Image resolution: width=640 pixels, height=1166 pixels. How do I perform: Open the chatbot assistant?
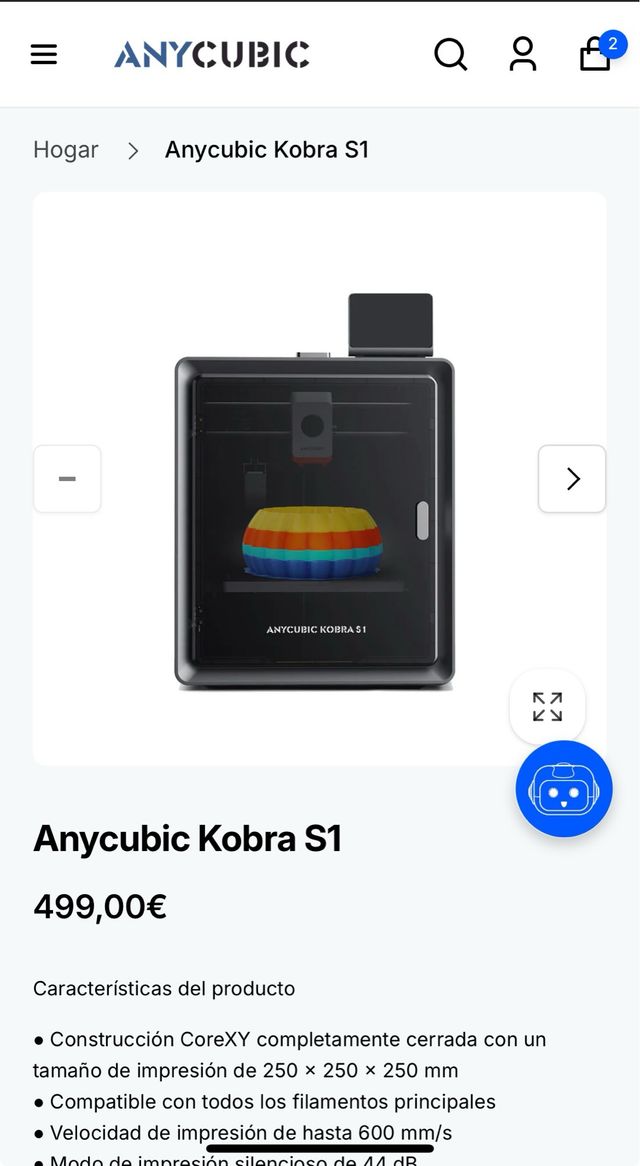[x=564, y=789]
